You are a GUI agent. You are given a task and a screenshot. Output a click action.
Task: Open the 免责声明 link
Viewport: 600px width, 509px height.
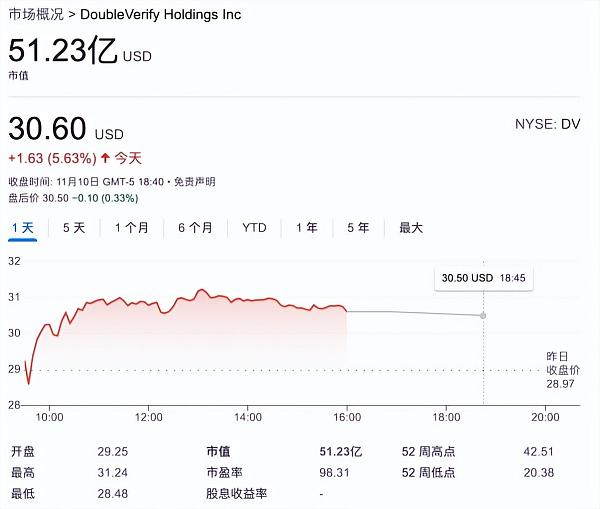click(194, 182)
